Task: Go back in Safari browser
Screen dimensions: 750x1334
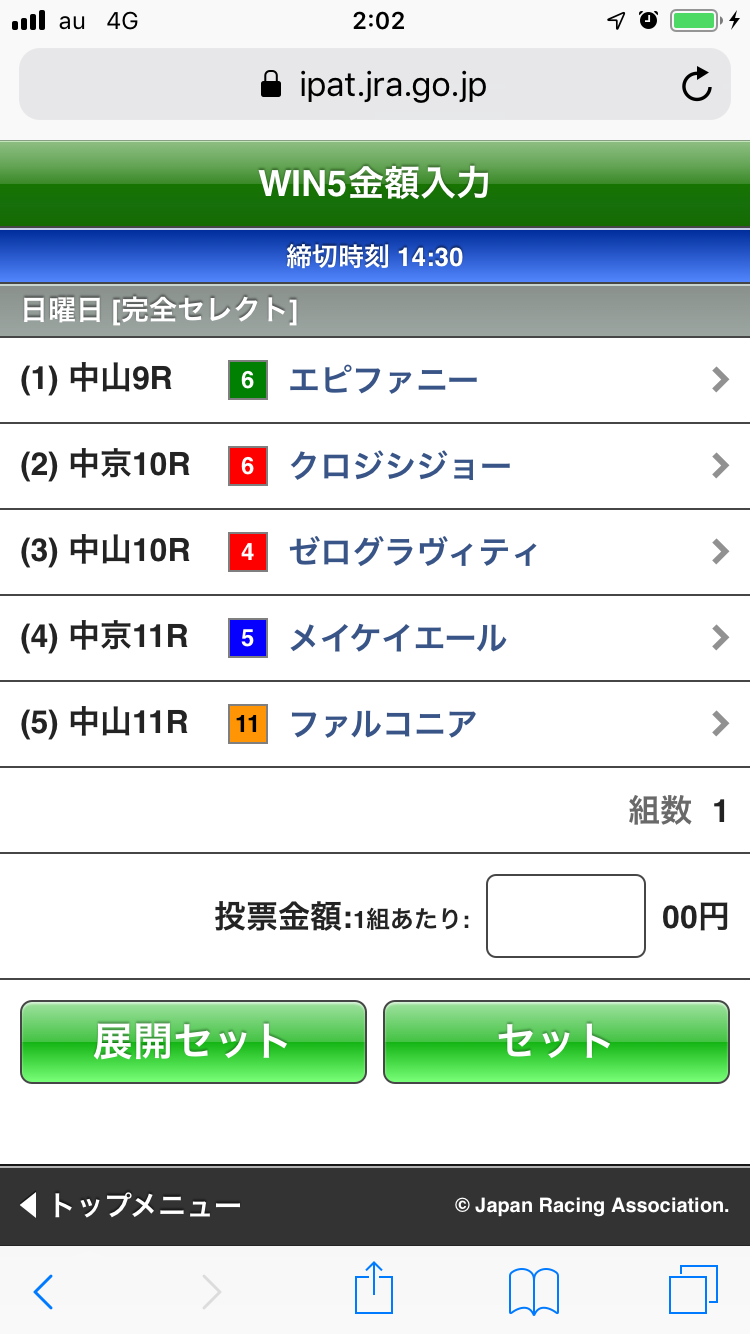Action: (x=43, y=1292)
